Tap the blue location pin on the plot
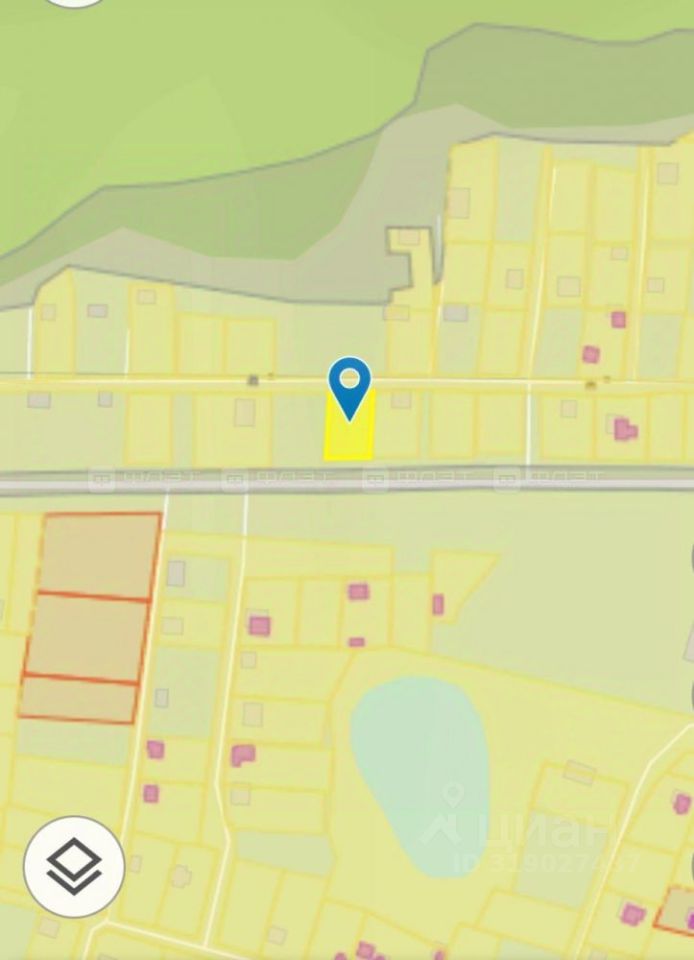 349,385
